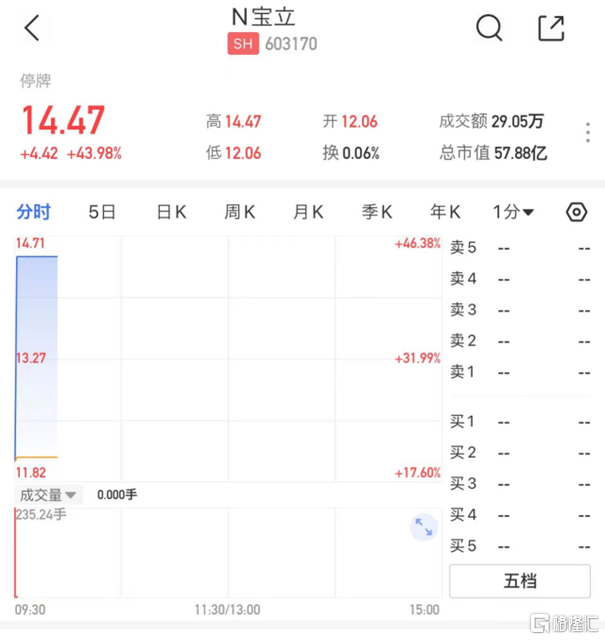Go back using the arrow icon
The image size is (605, 640).
coord(32,28)
